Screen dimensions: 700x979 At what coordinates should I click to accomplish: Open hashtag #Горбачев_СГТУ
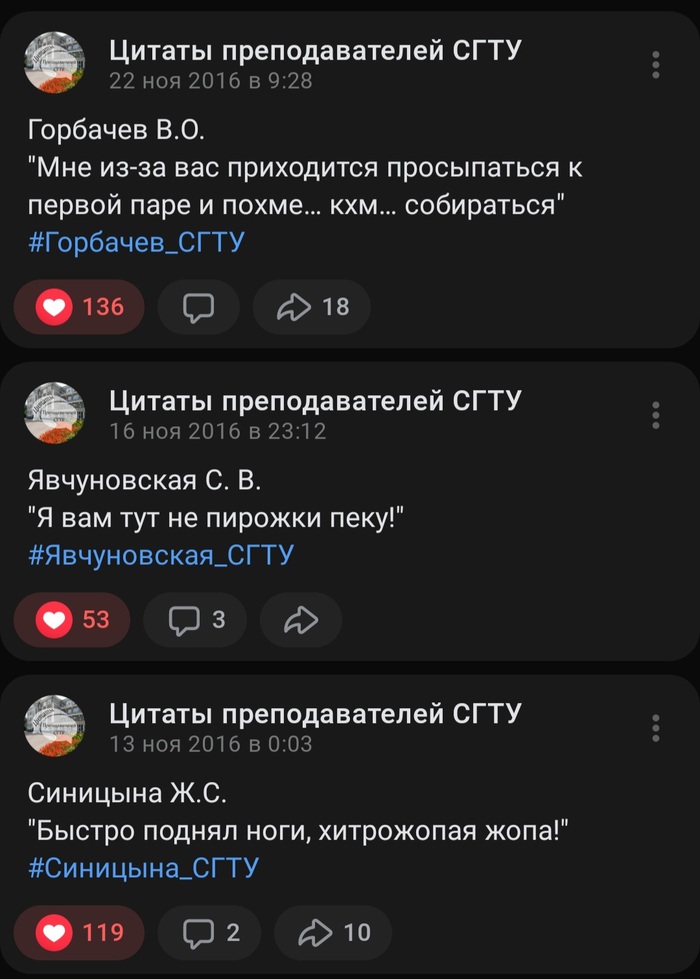coord(136,242)
